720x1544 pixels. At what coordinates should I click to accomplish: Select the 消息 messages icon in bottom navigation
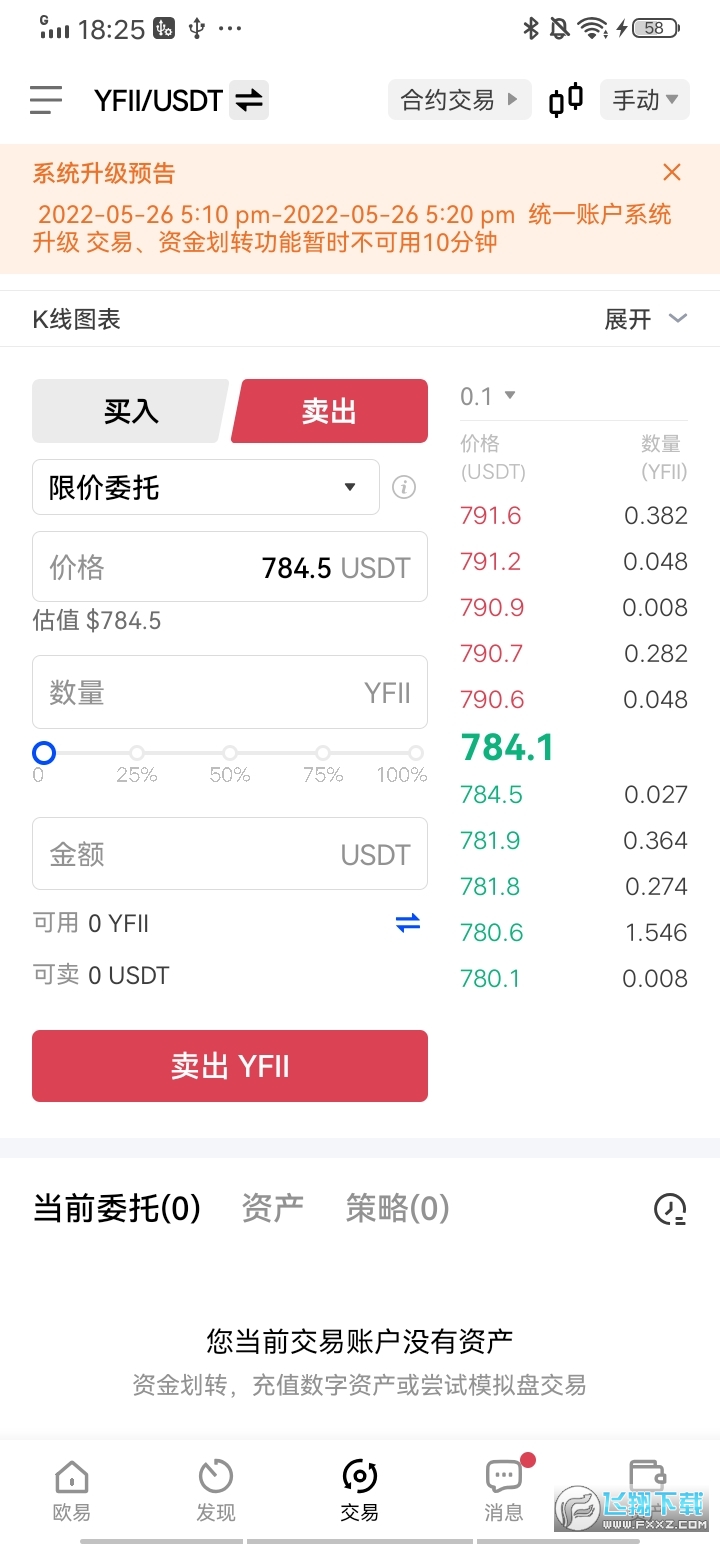(503, 1490)
